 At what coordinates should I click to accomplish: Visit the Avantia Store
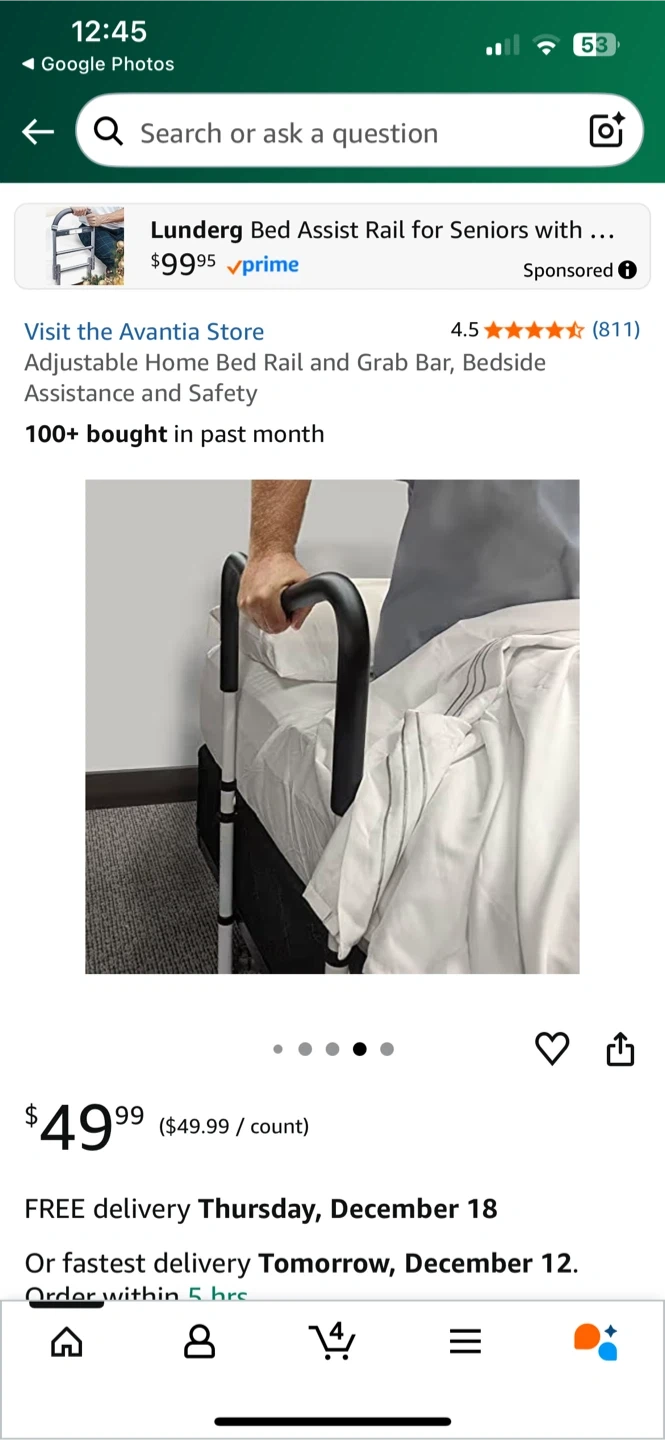[144, 331]
